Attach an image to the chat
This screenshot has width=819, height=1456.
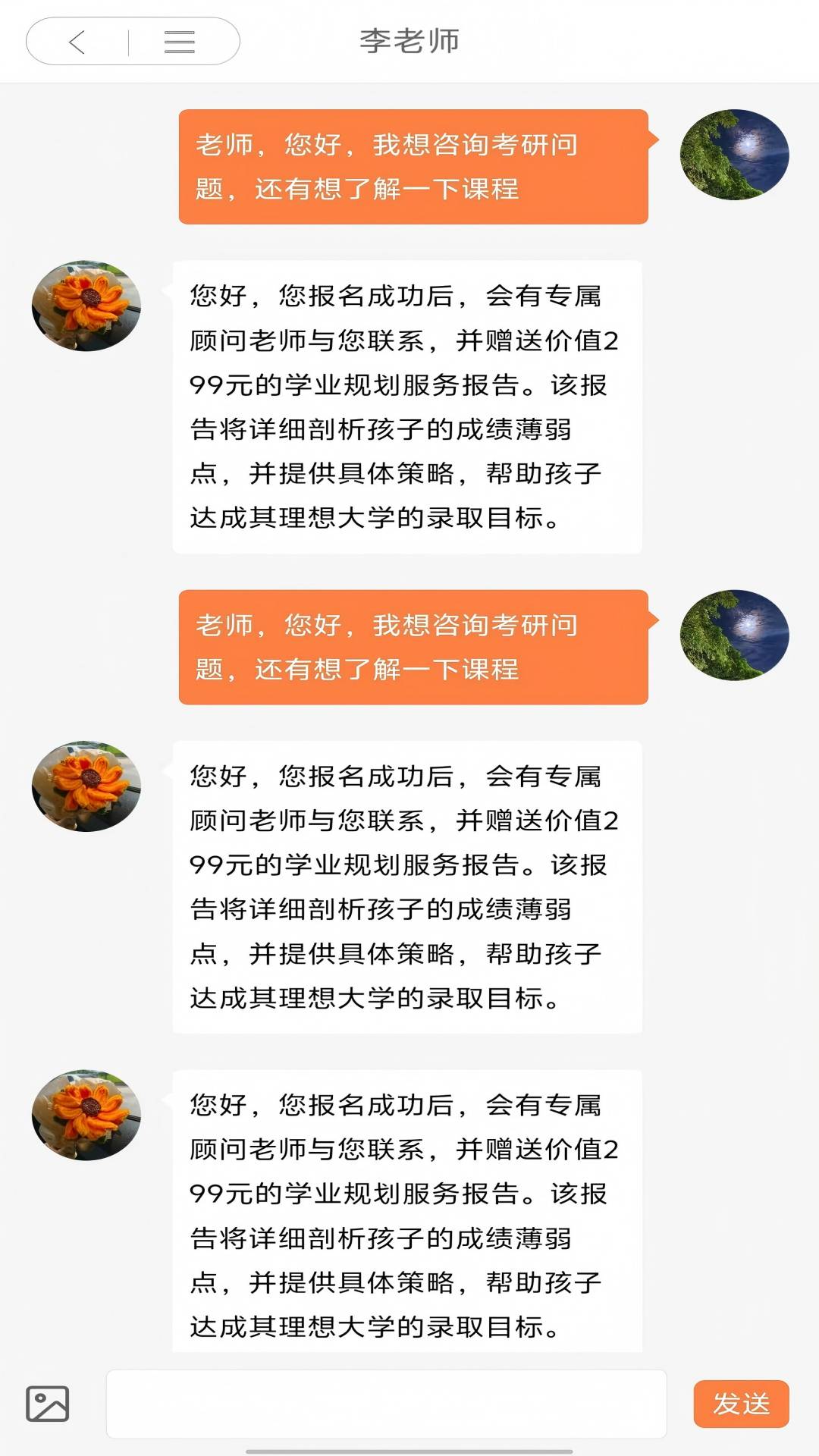pyautogui.click(x=48, y=1404)
